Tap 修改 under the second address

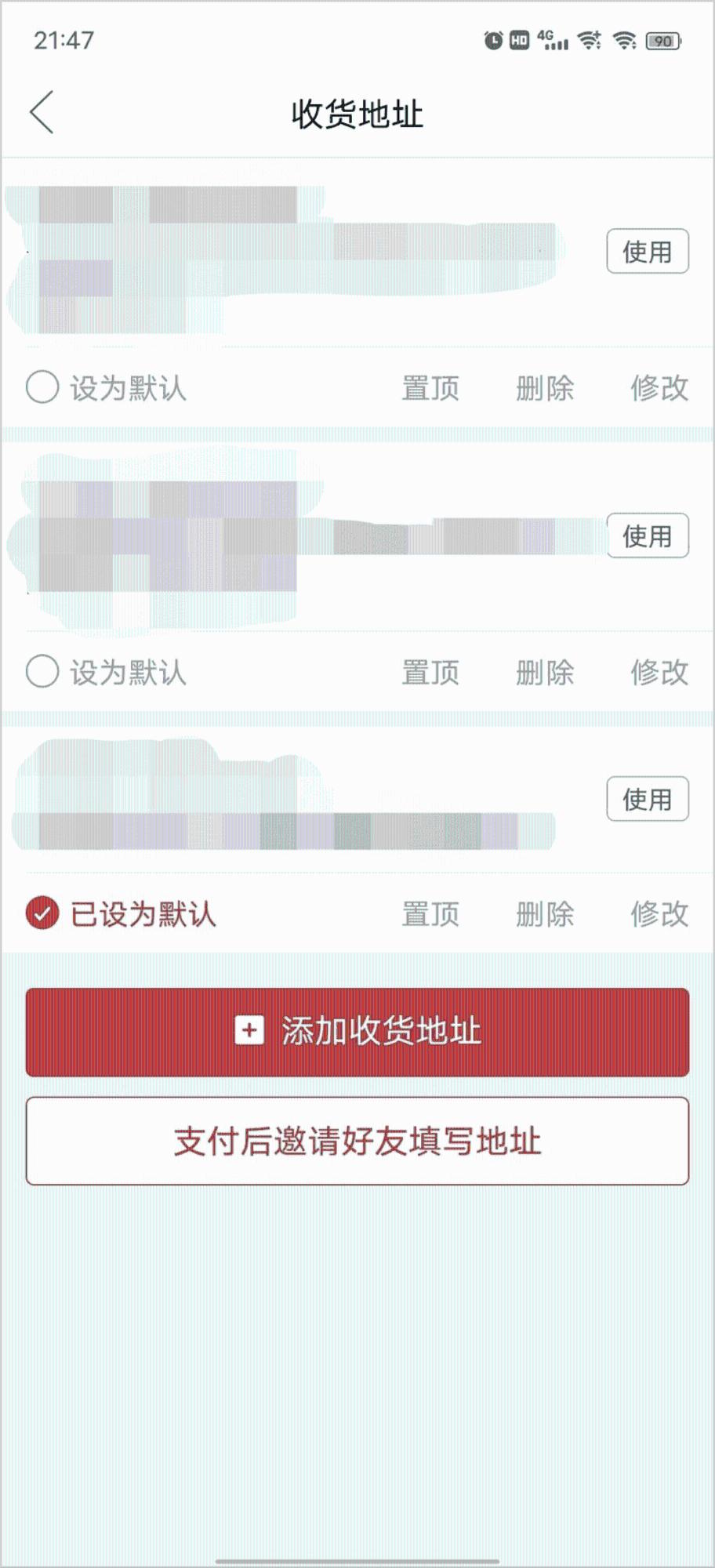[659, 673]
